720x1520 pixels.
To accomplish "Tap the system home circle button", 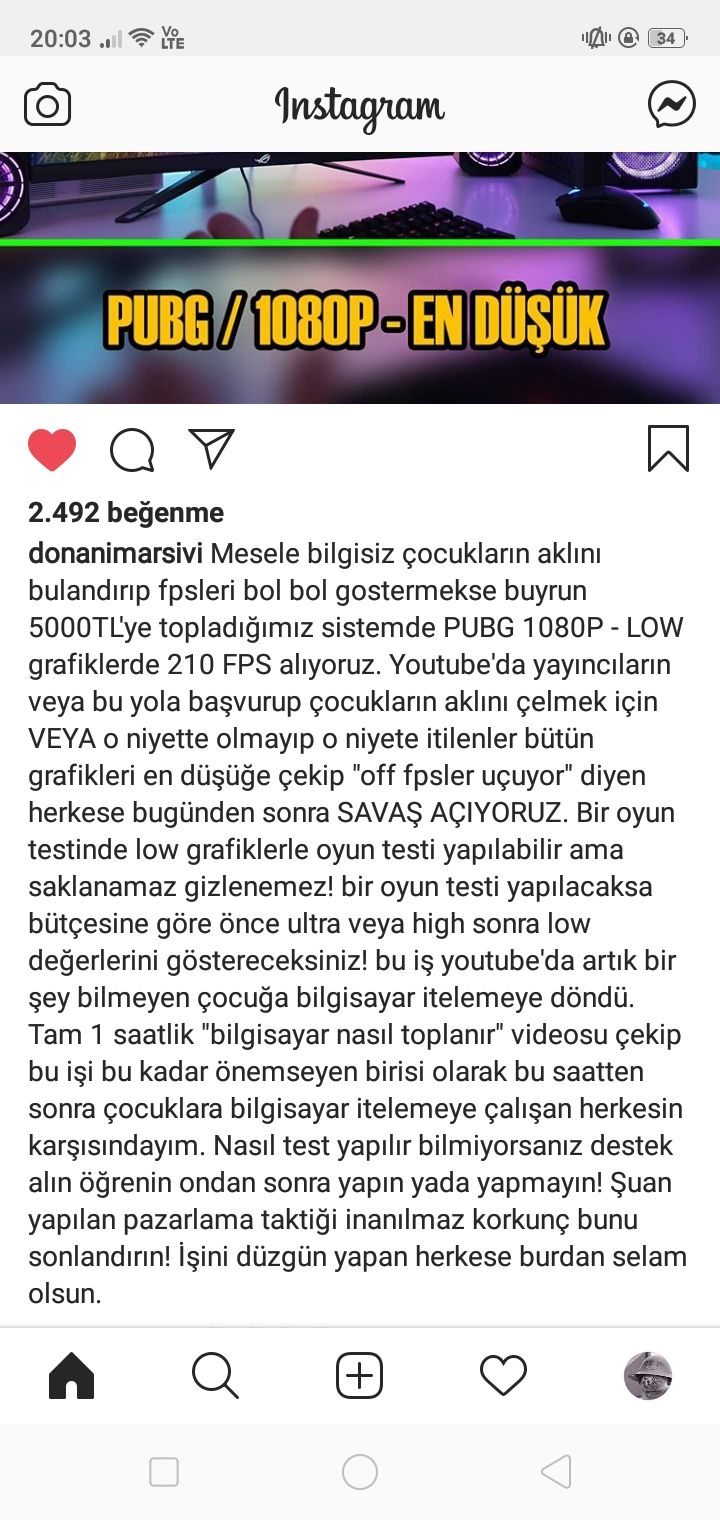I will pyautogui.click(x=359, y=1472).
